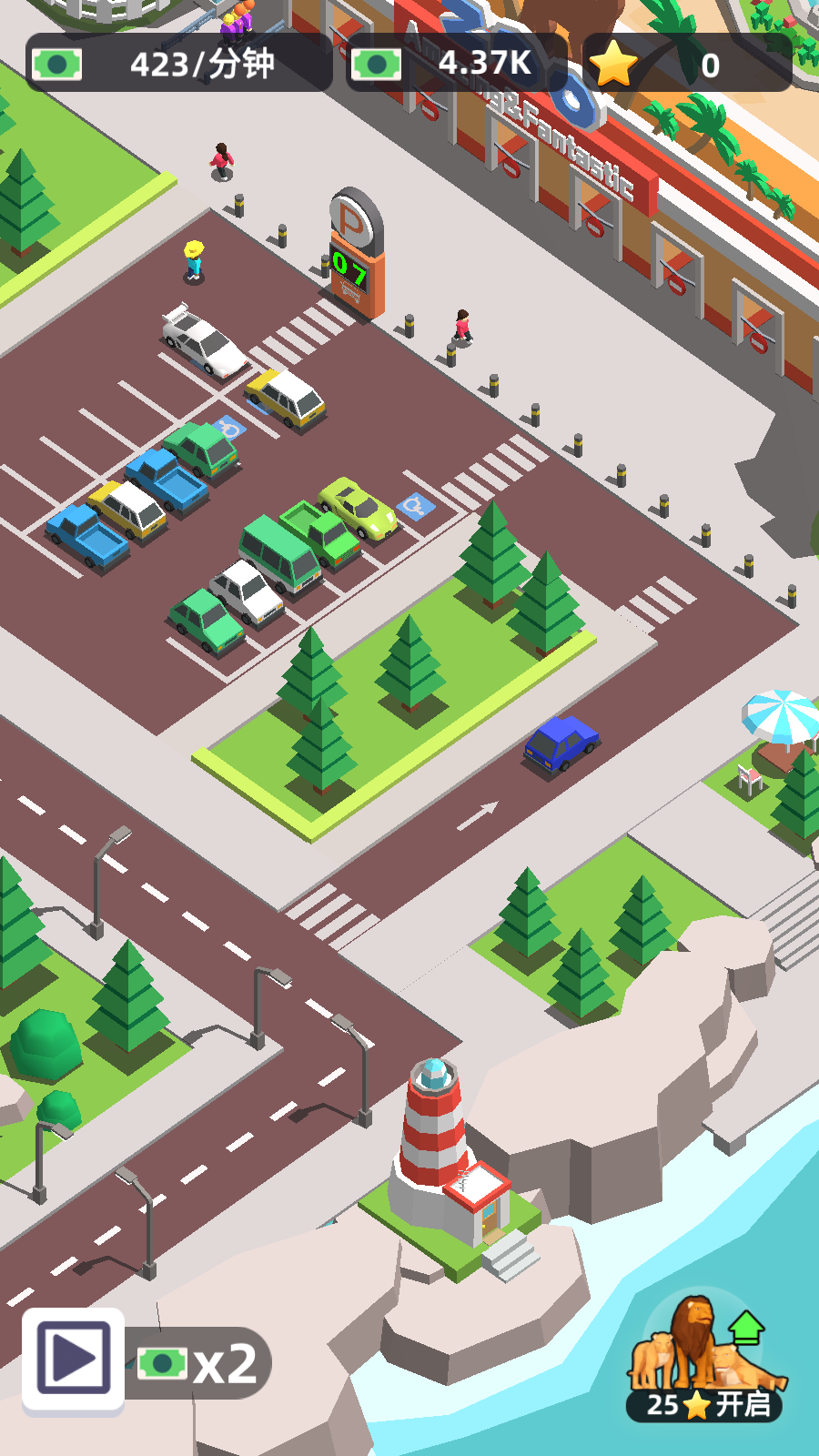819x1456 pixels.
Task: Open the 423 per minute income panel
Action: [x=178, y=64]
